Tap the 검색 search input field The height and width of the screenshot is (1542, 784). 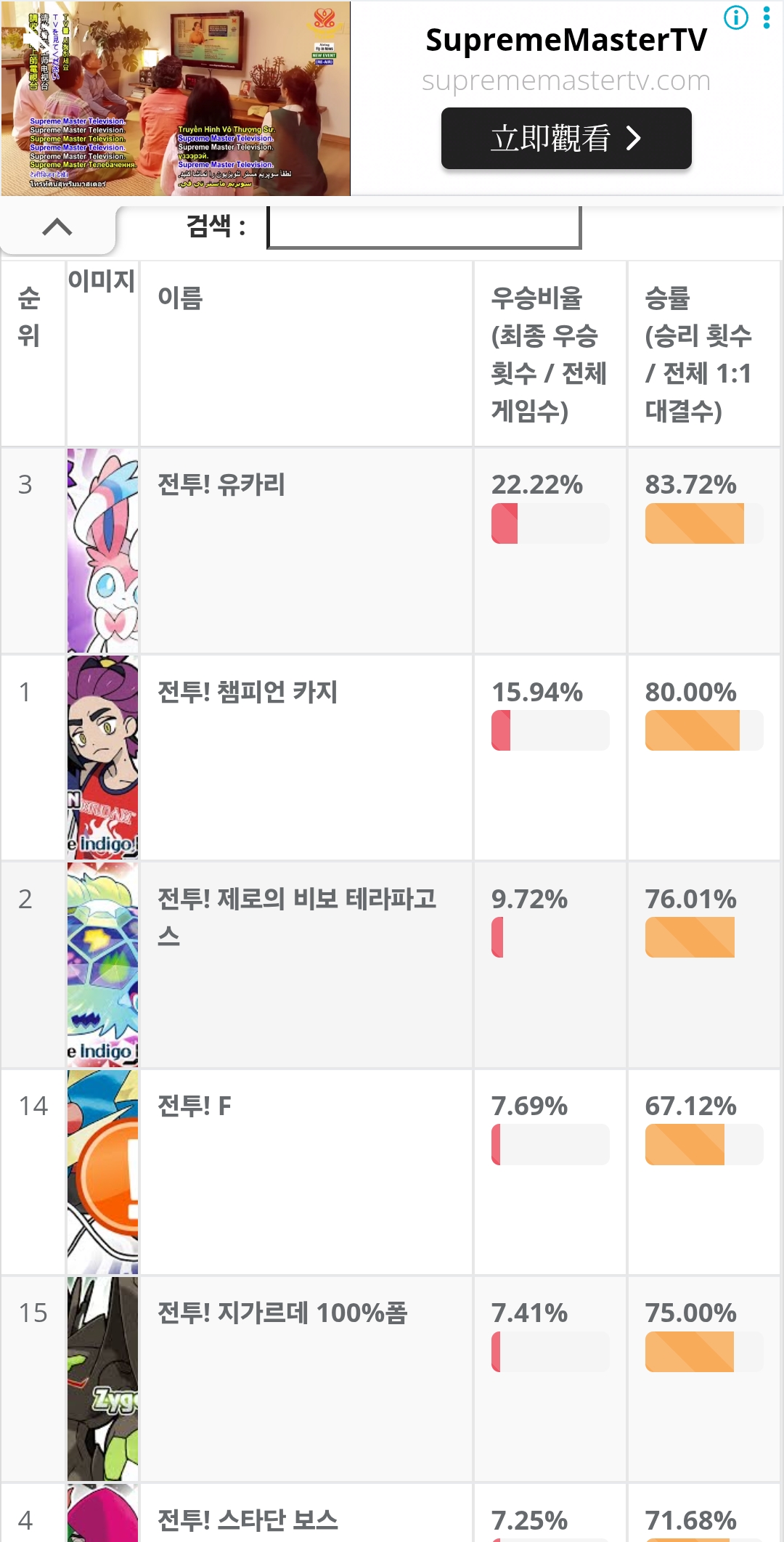424,227
